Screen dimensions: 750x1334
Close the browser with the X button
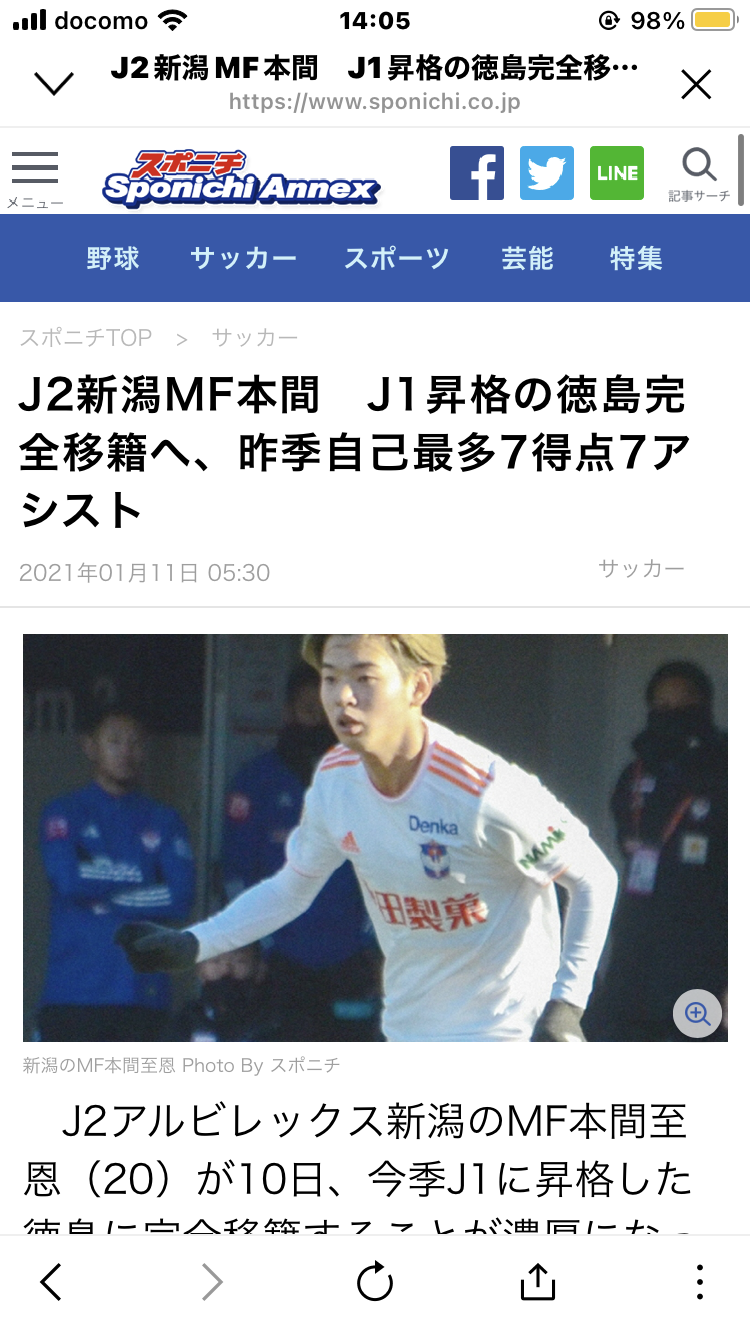point(696,85)
